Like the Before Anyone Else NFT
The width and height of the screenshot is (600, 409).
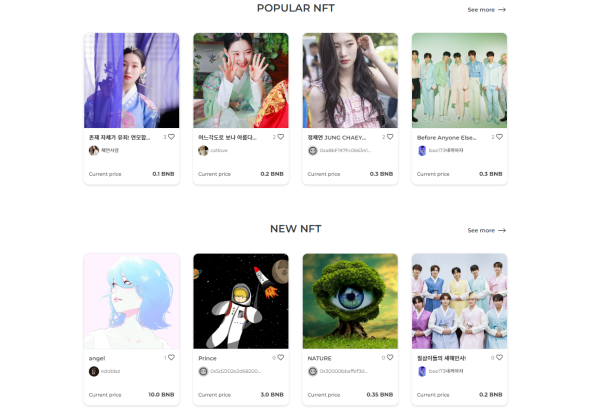[x=499, y=137]
